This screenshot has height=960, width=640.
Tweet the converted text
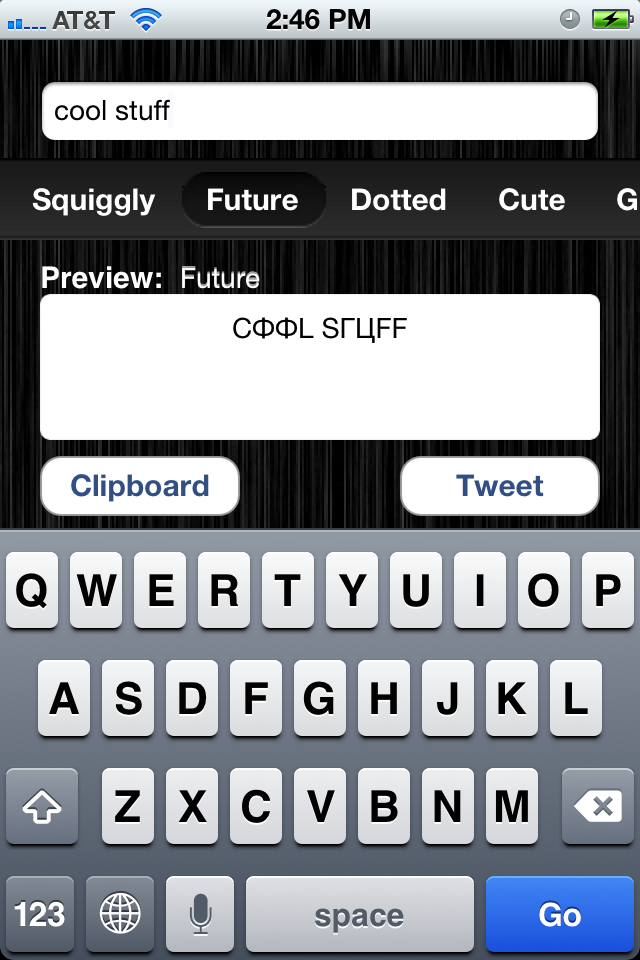click(x=500, y=487)
